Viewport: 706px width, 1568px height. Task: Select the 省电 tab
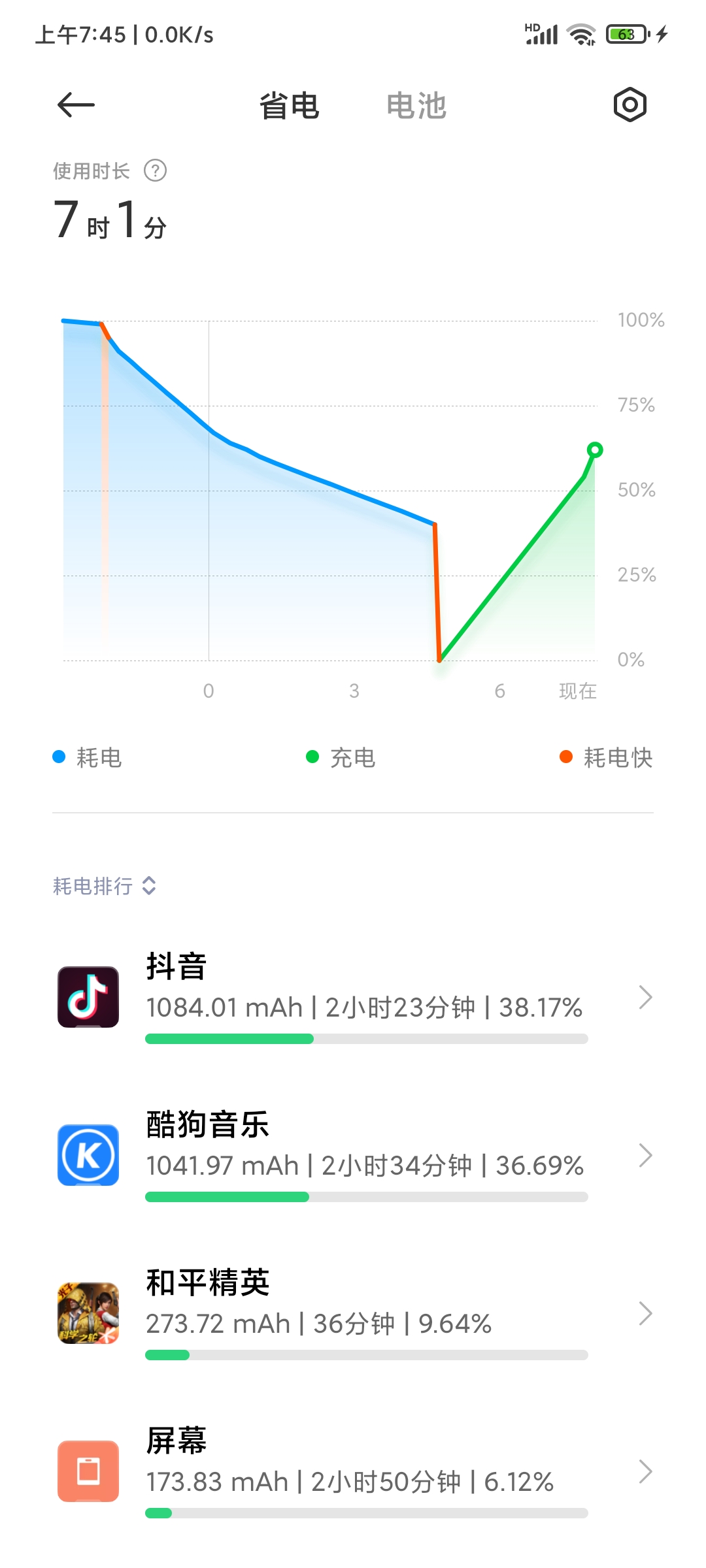tap(289, 106)
